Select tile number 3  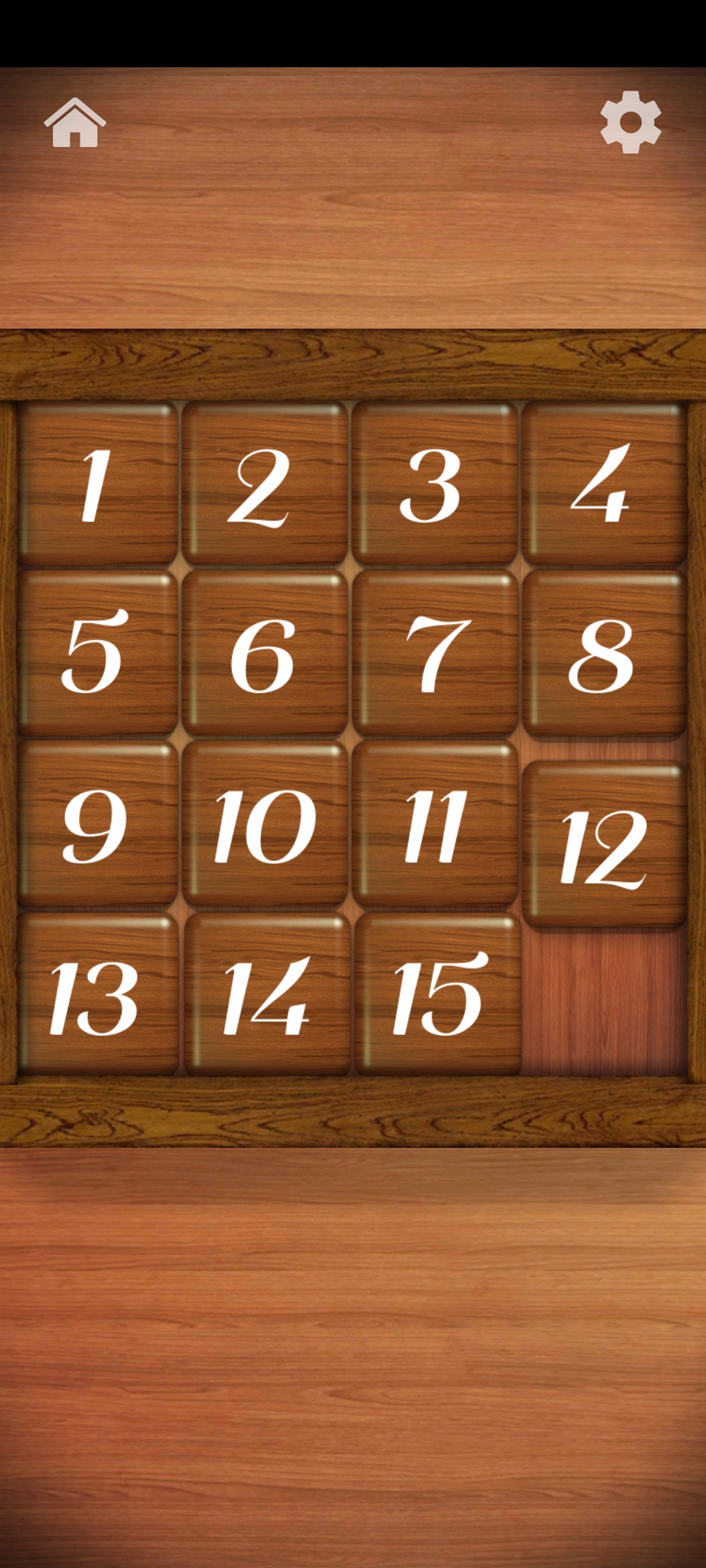[x=435, y=483]
